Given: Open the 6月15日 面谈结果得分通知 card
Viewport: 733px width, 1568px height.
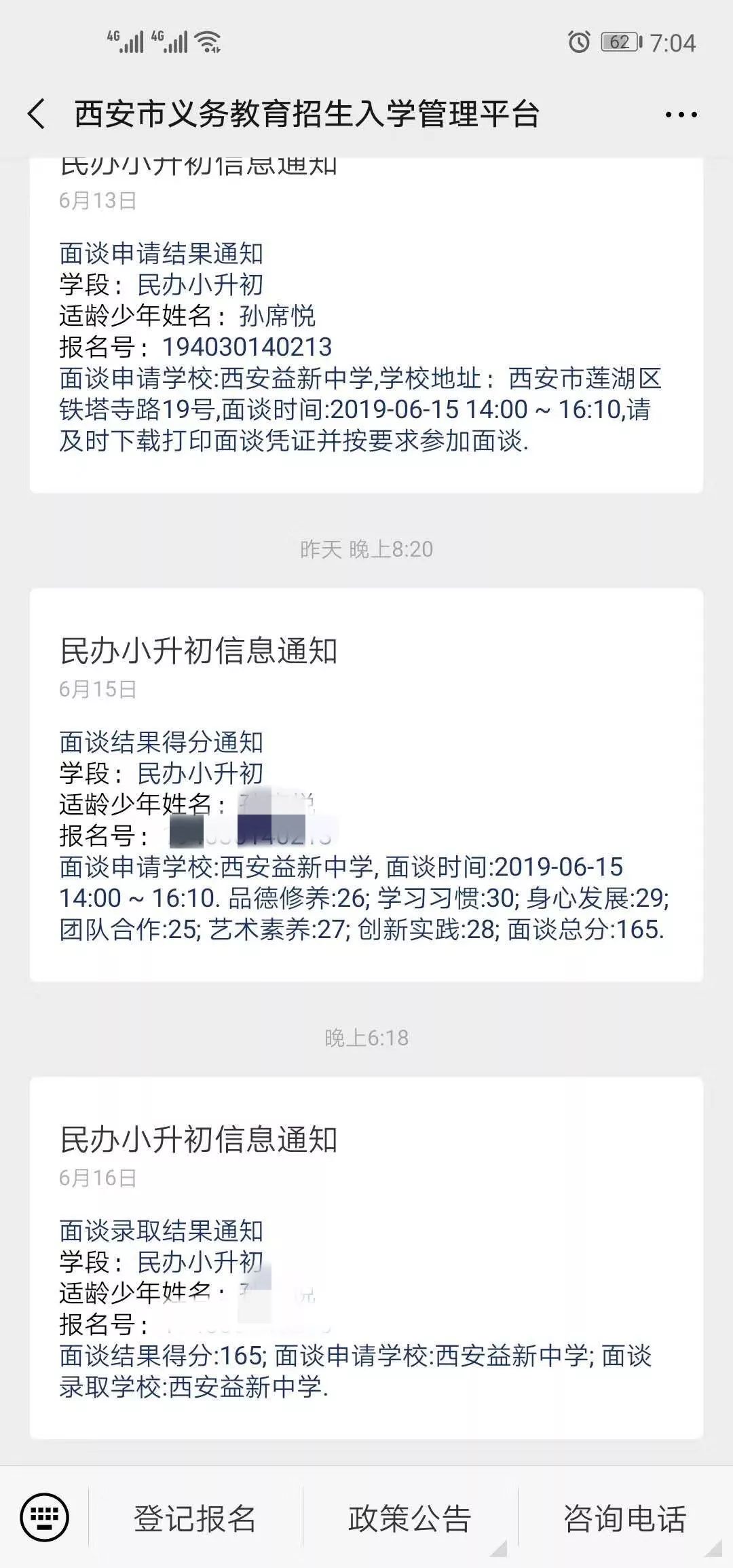Looking at the screenshot, I should (366, 785).
